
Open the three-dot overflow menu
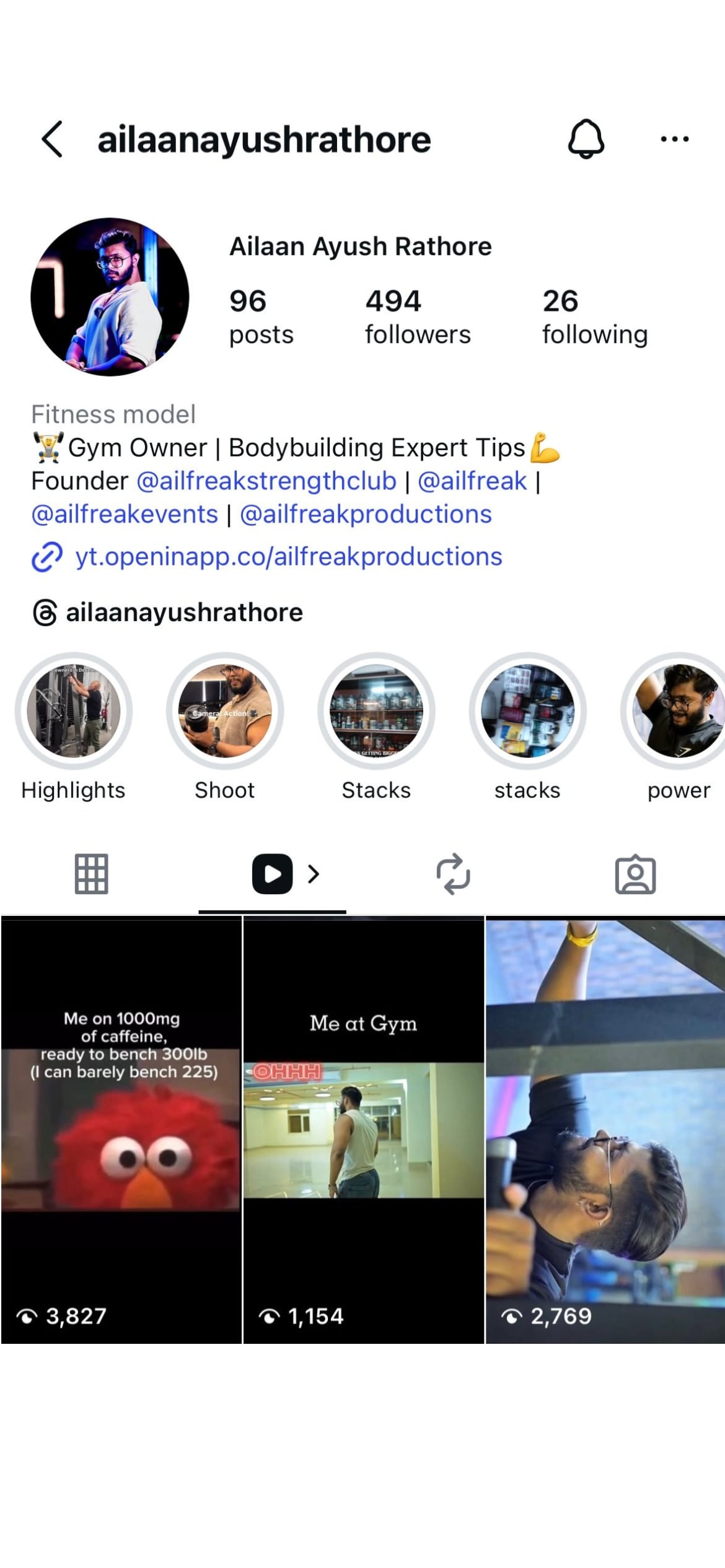[x=674, y=139]
